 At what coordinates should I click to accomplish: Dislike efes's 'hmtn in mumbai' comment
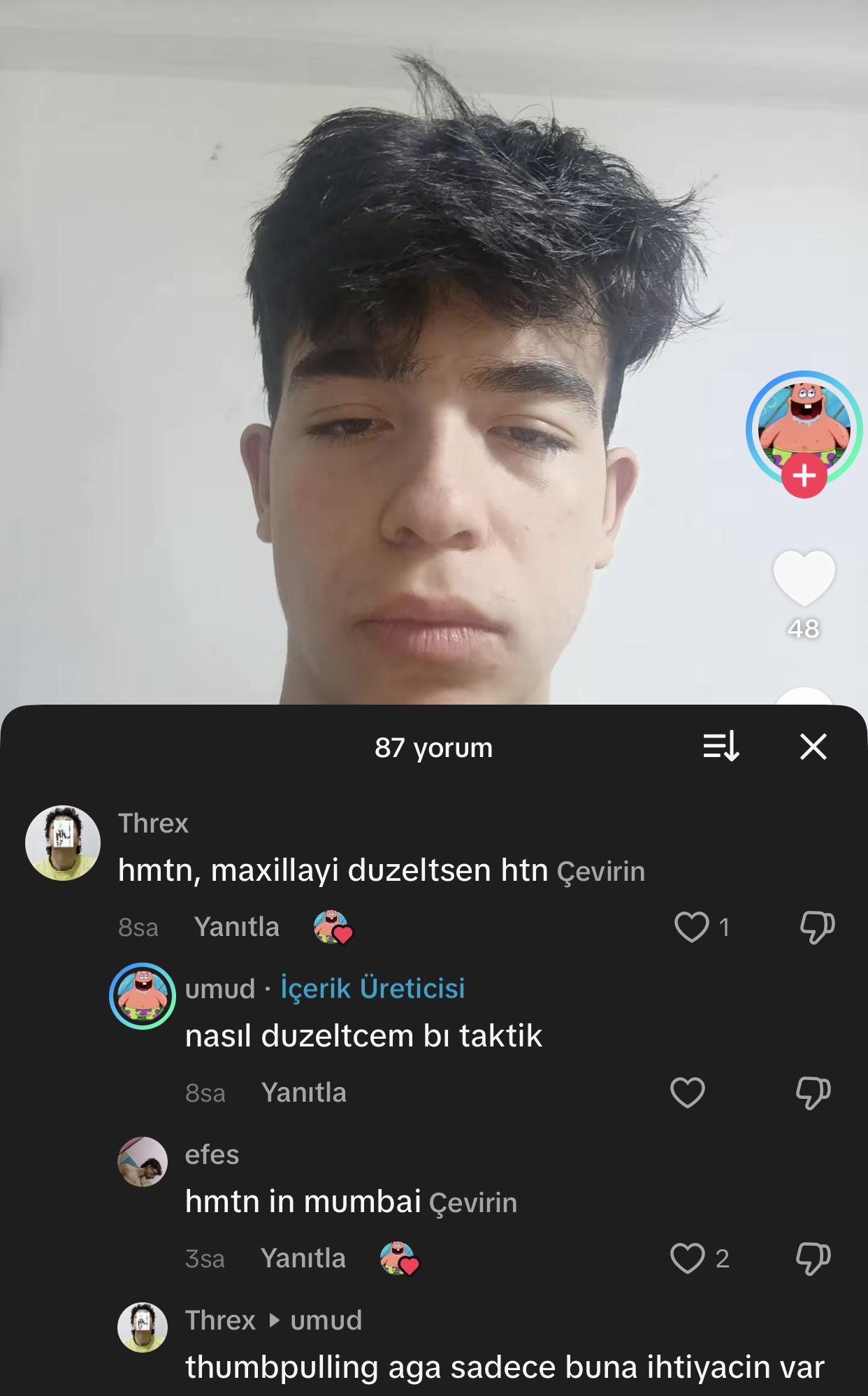[813, 1258]
